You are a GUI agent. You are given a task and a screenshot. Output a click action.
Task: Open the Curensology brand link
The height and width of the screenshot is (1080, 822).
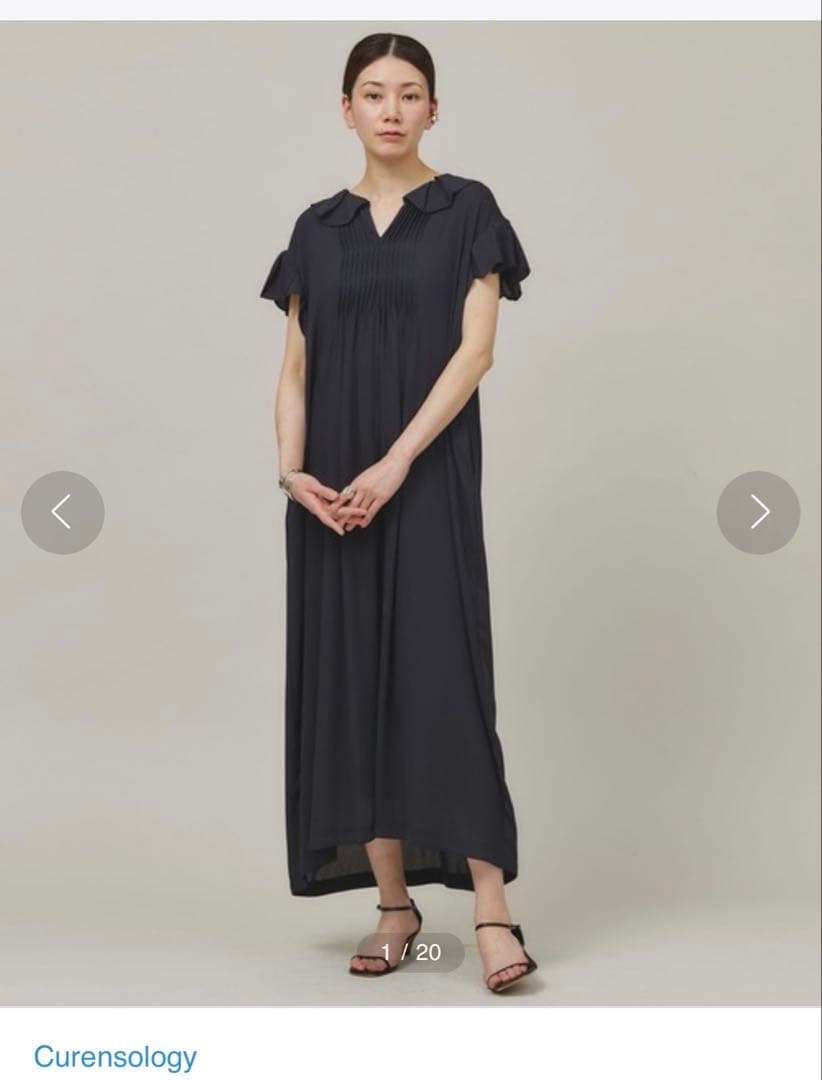pyautogui.click(x=115, y=1056)
